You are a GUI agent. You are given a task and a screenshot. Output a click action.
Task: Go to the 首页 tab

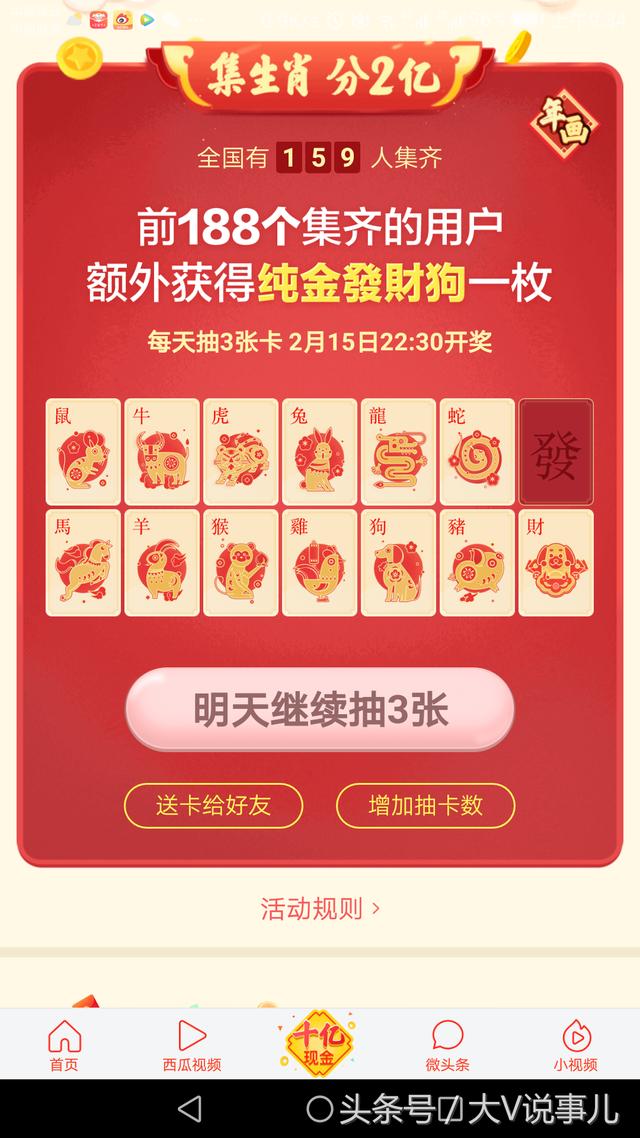64,1046
